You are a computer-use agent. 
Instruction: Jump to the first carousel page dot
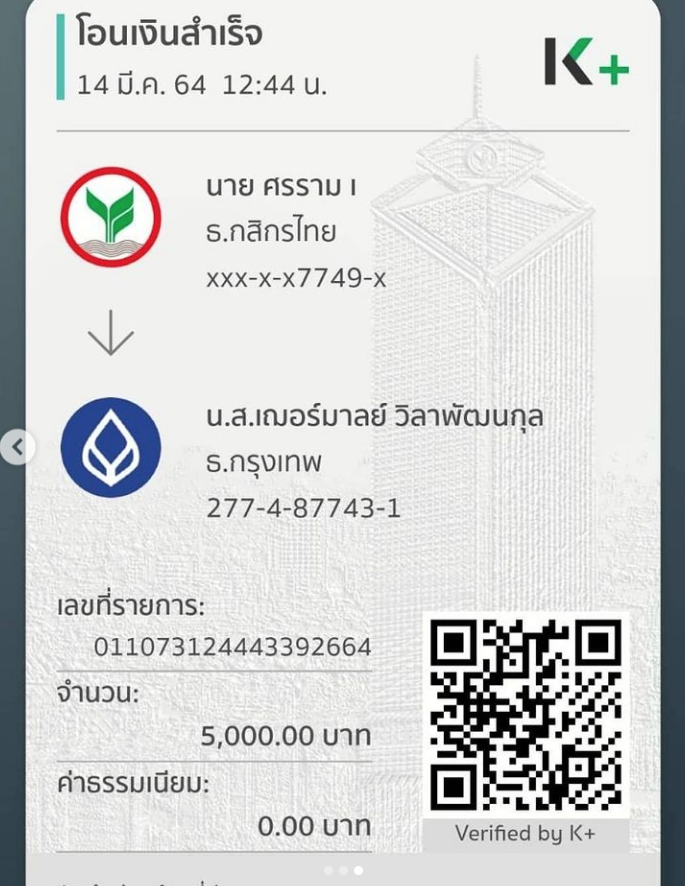(328, 871)
